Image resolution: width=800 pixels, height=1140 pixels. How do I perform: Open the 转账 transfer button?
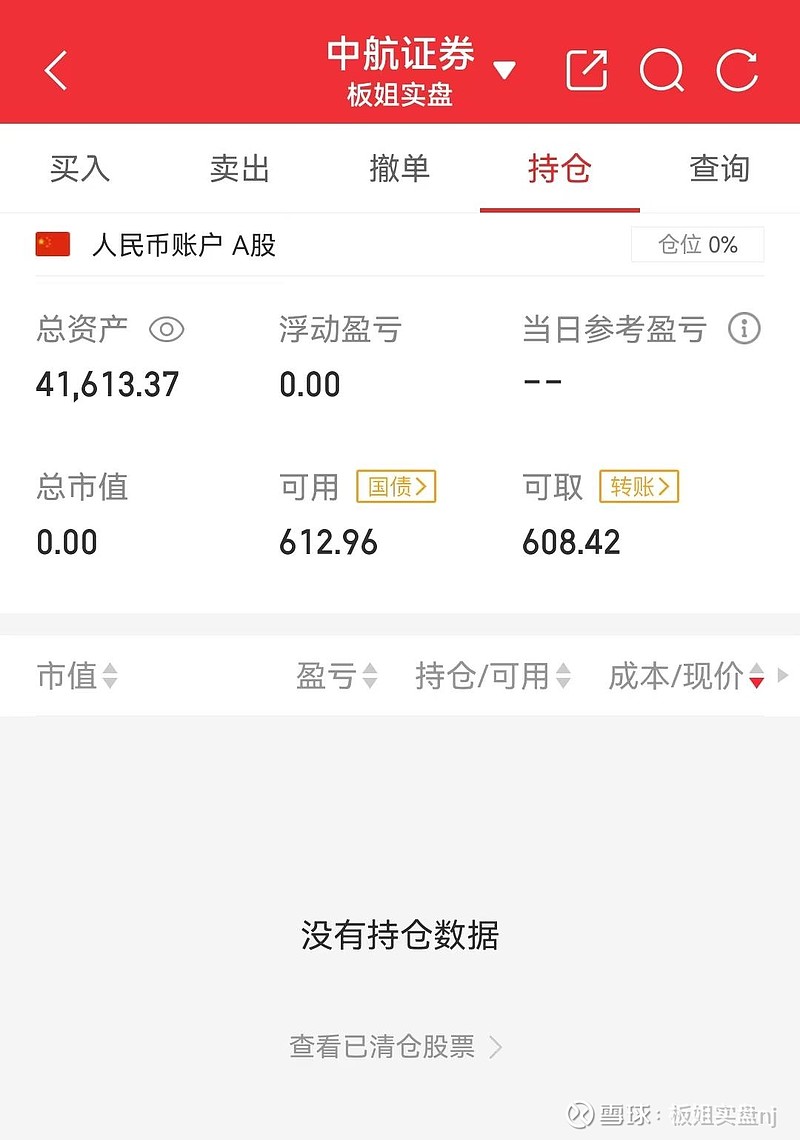point(639,486)
